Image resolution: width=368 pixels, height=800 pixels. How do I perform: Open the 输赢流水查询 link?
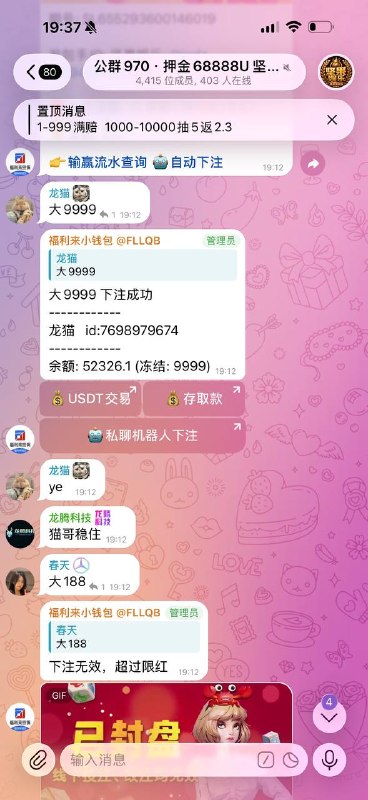(98, 163)
